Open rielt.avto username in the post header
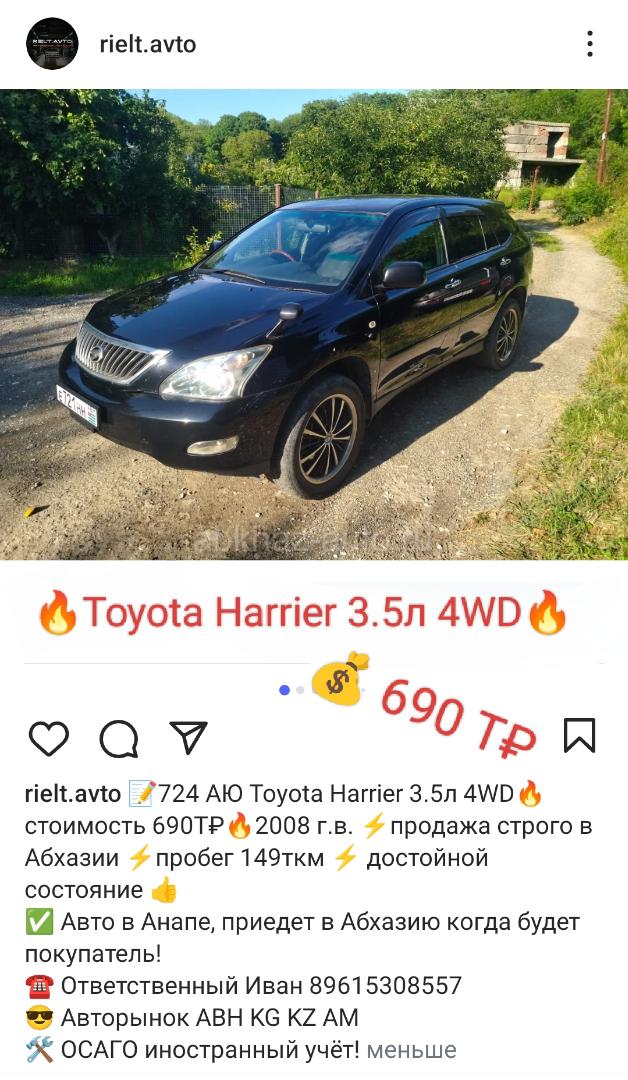Image resolution: width=628 pixels, height=1080 pixels. pyautogui.click(x=147, y=44)
